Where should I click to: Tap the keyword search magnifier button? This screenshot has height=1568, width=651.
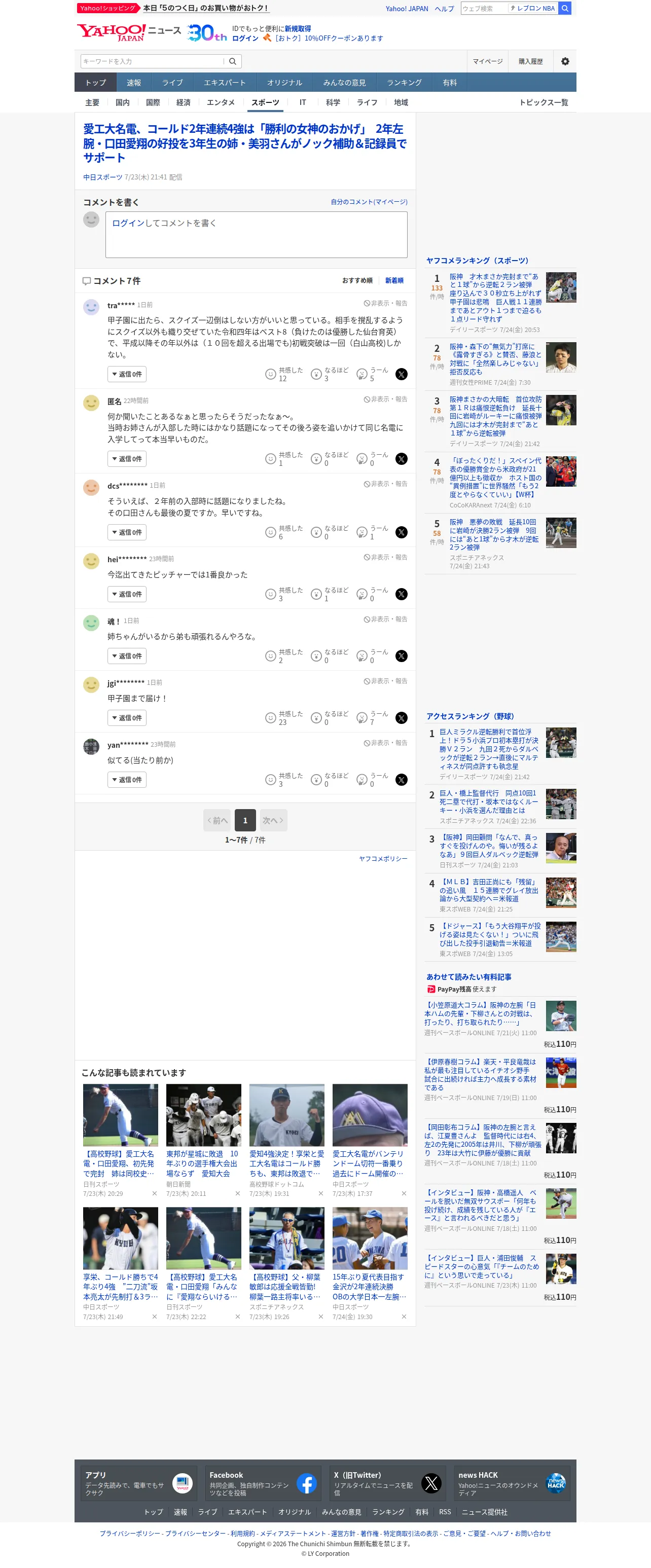point(233,61)
